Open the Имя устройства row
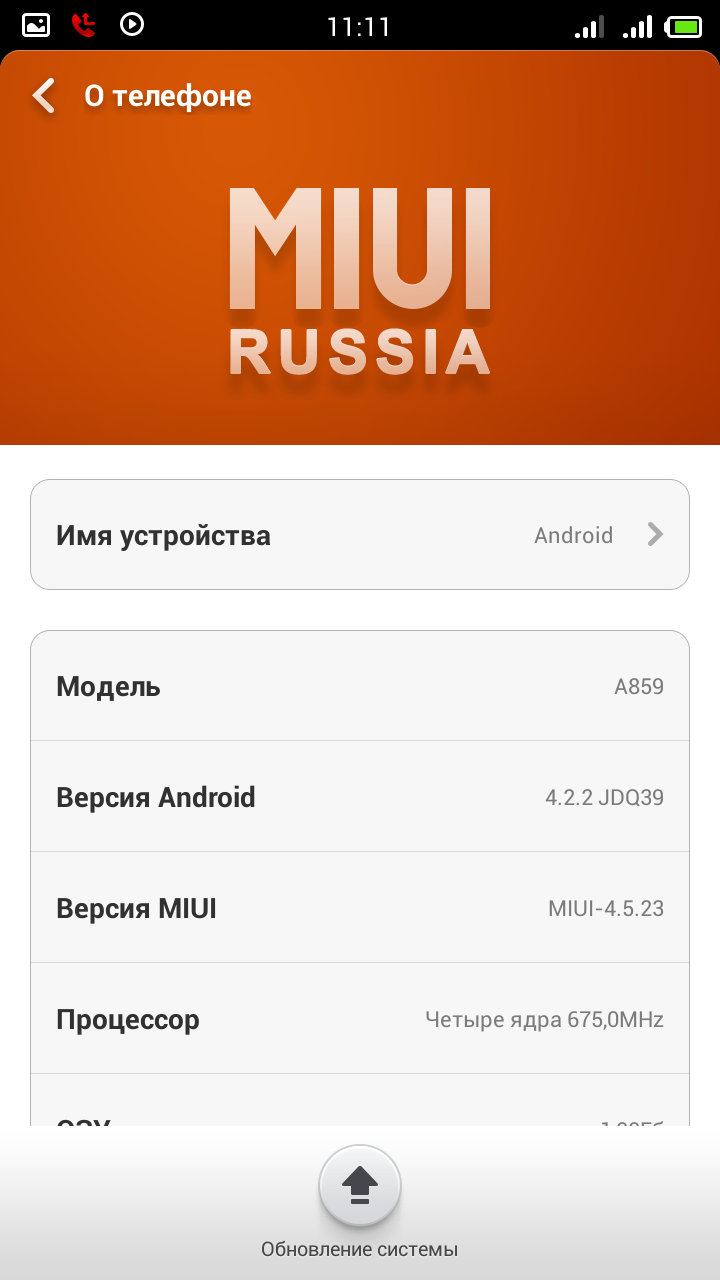The width and height of the screenshot is (720, 1280). tap(360, 535)
